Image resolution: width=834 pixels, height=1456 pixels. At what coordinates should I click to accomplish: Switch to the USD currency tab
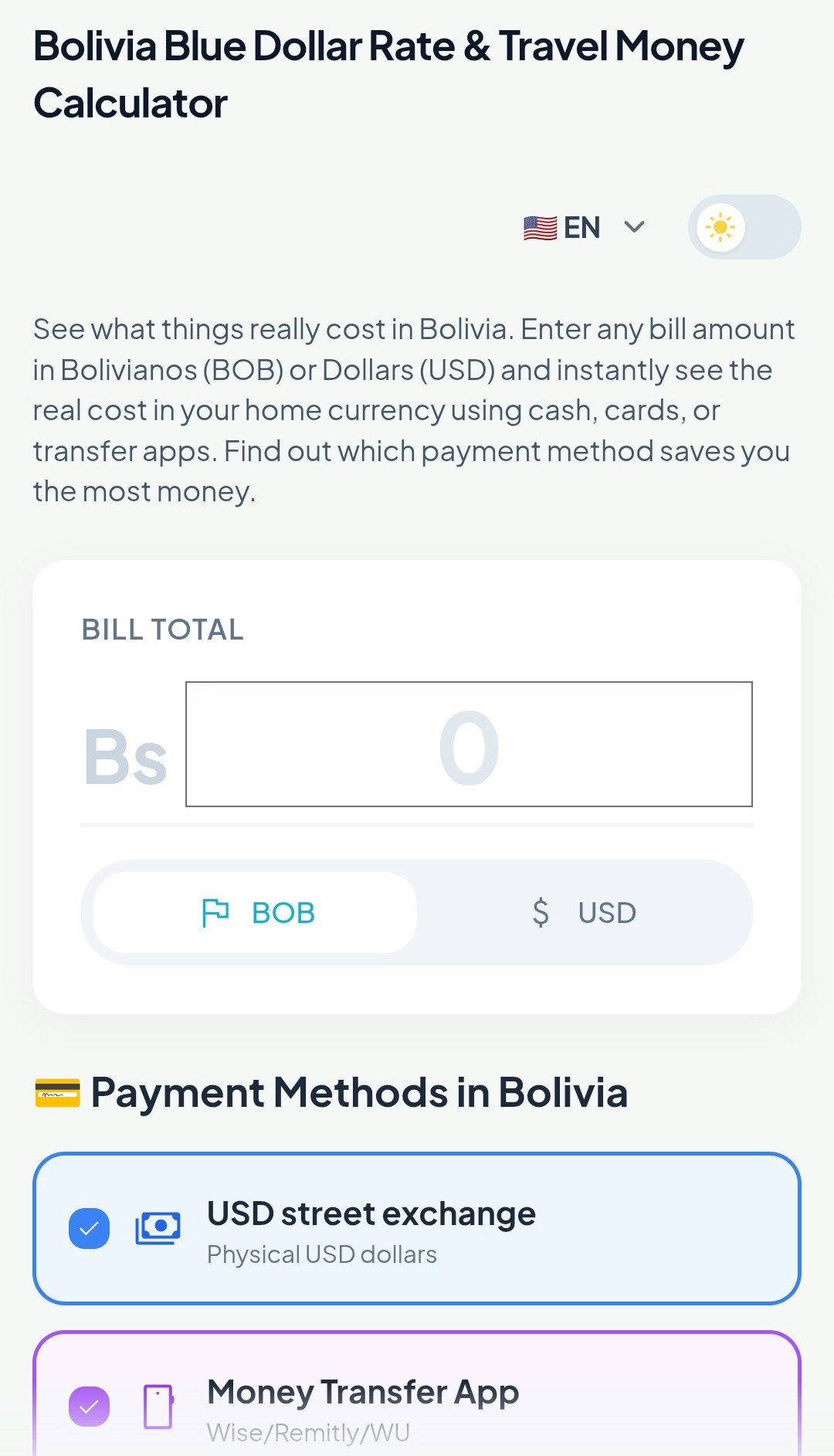click(x=585, y=912)
